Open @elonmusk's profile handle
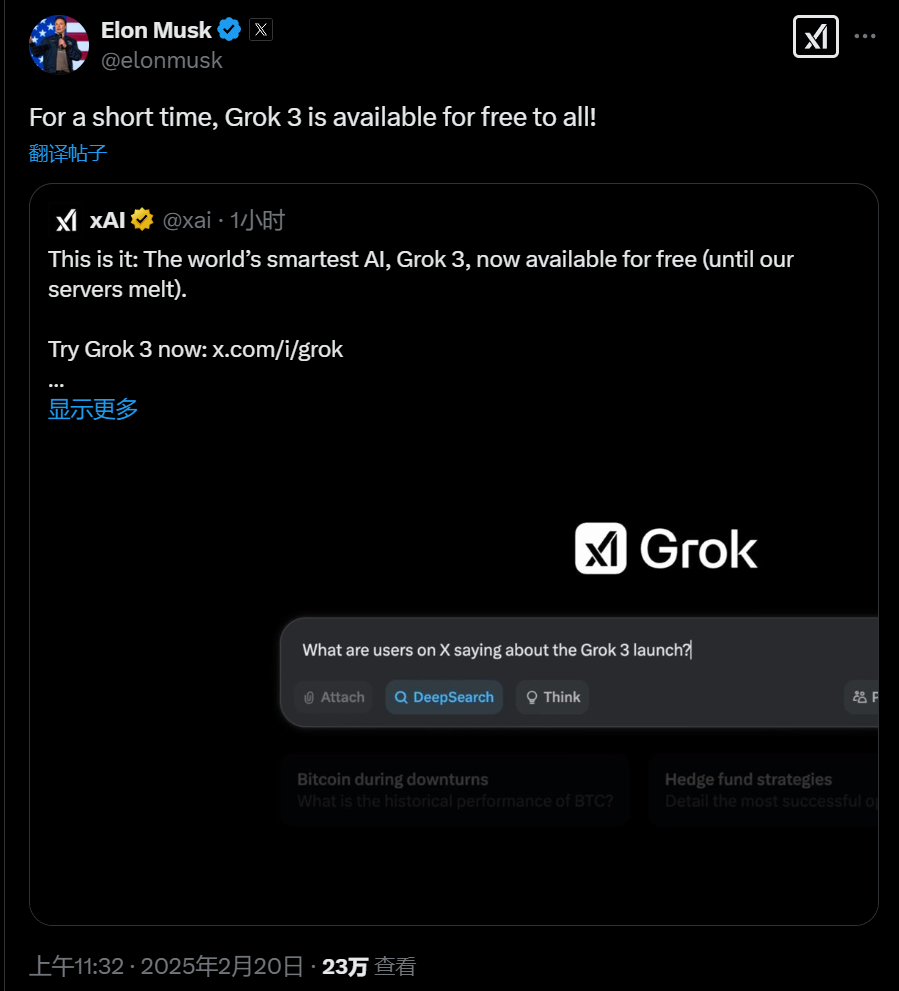The image size is (899, 991). click(x=163, y=60)
